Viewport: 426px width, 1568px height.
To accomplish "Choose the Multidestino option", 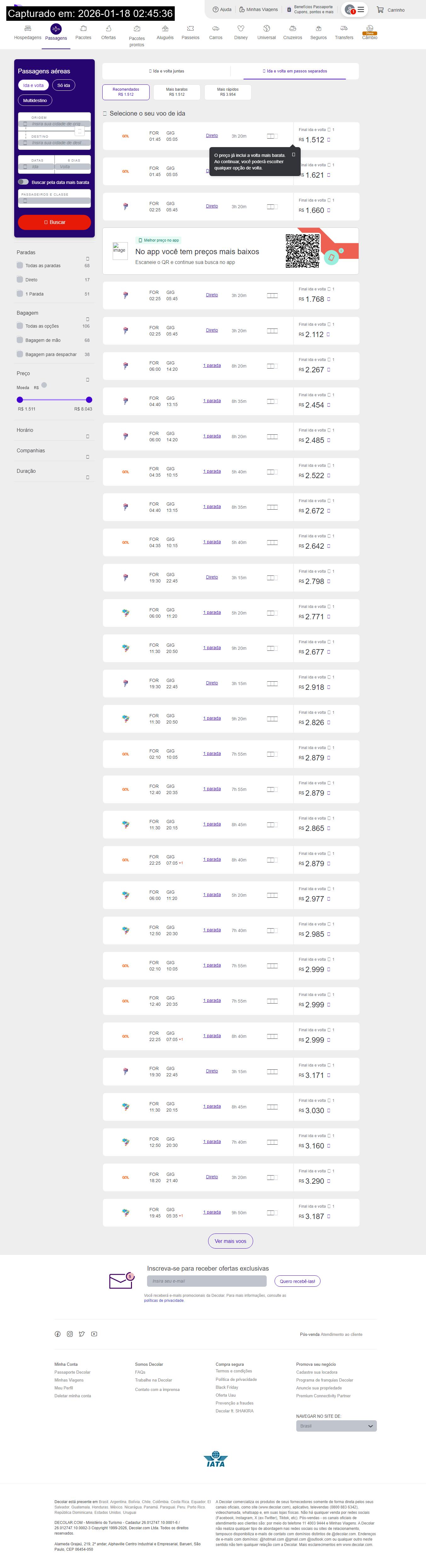I will pyautogui.click(x=35, y=100).
